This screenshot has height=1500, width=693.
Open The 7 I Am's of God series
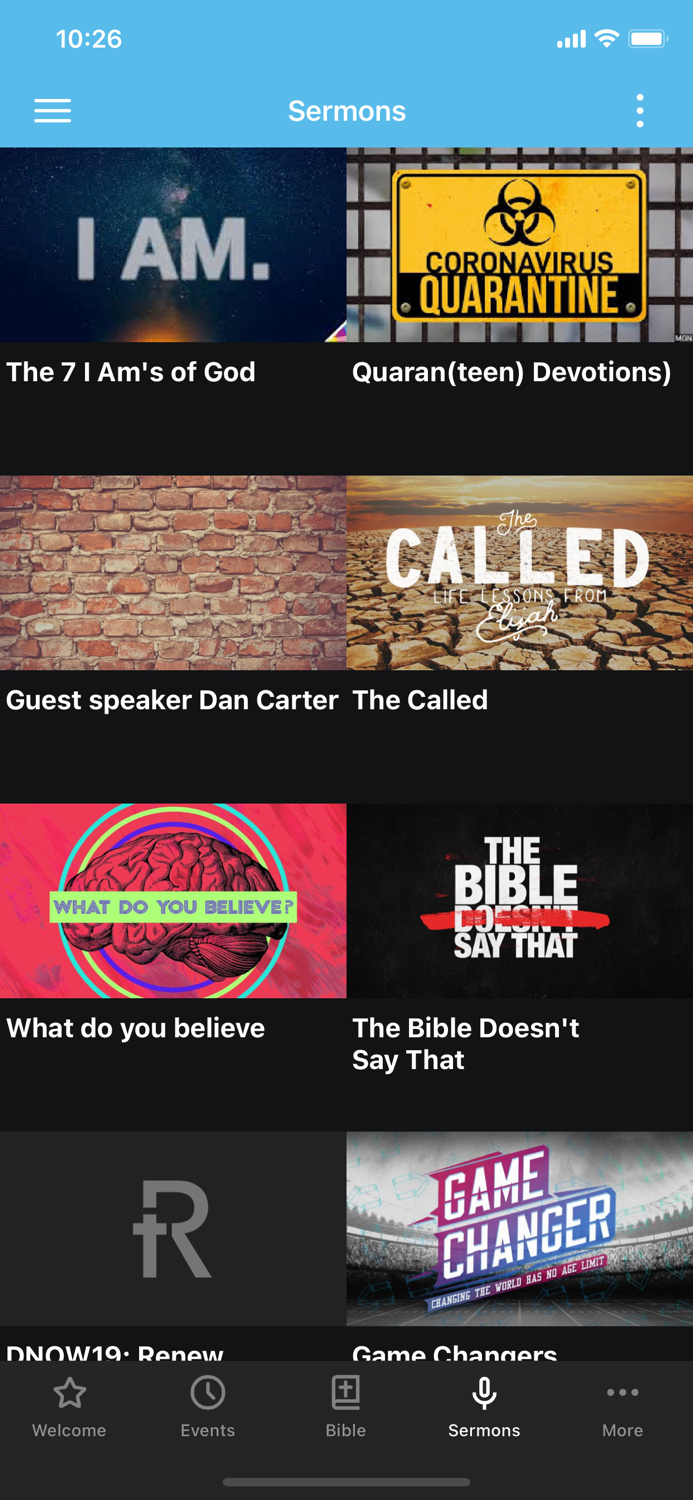[173, 311]
